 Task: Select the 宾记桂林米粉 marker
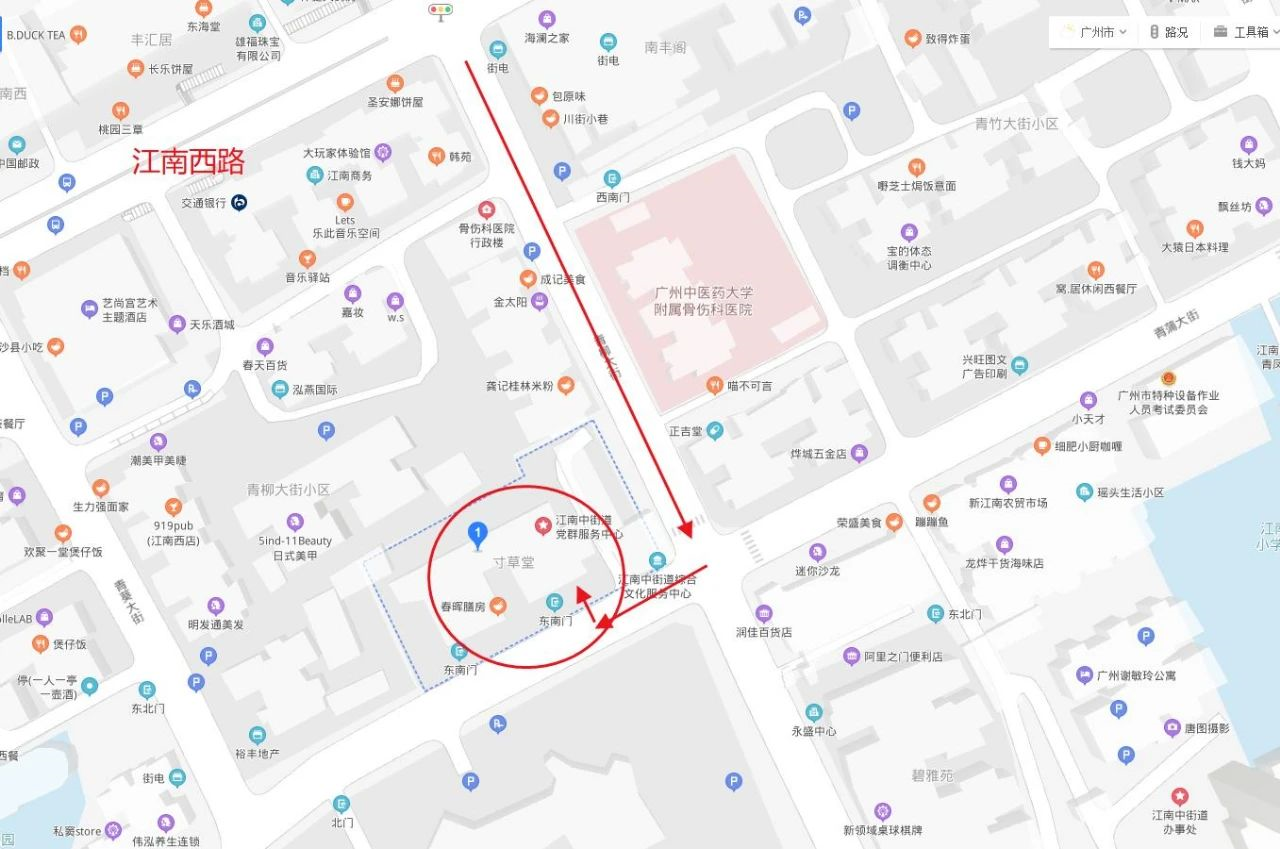(x=566, y=385)
